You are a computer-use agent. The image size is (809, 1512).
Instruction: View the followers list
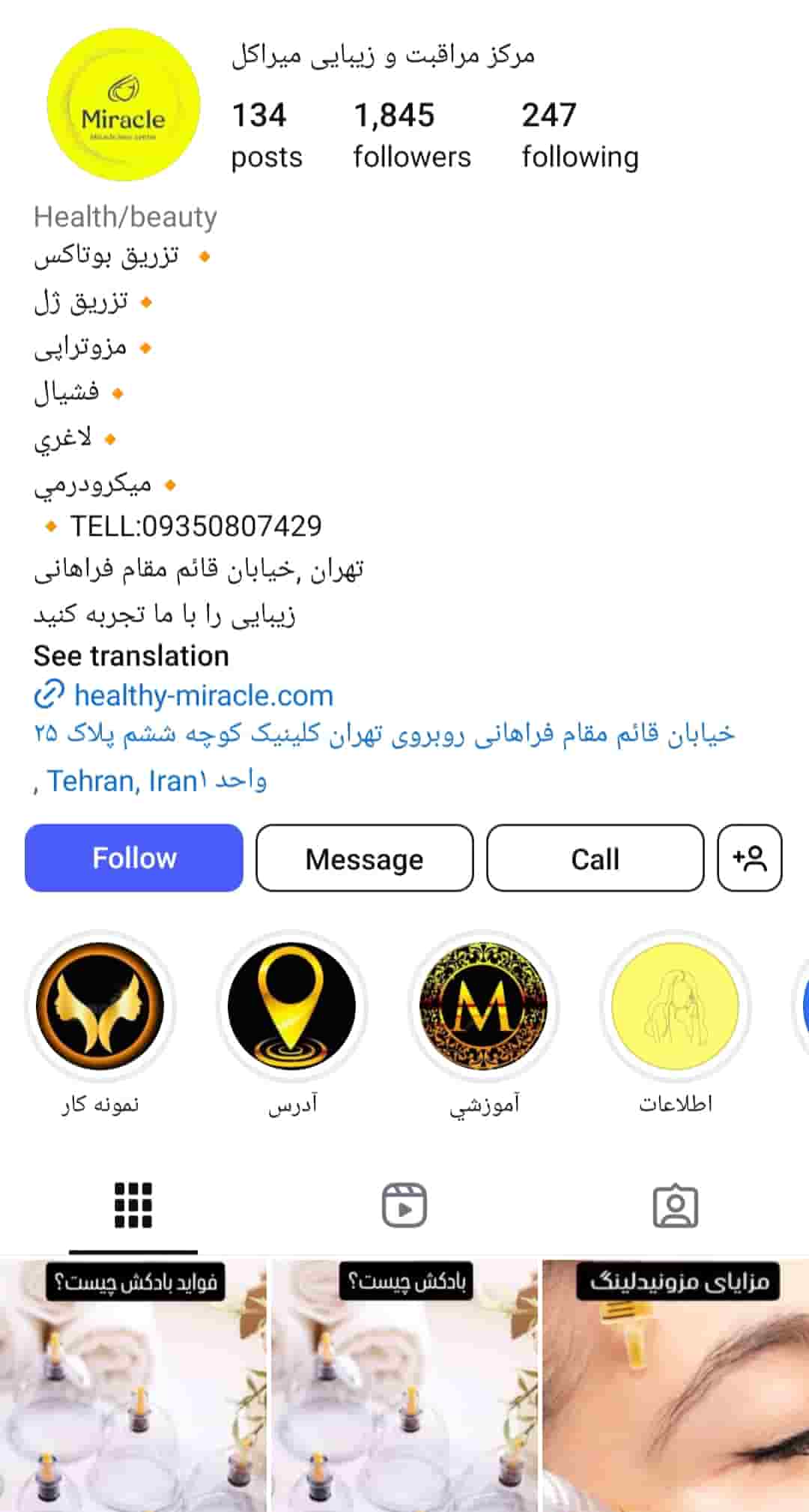412,136
